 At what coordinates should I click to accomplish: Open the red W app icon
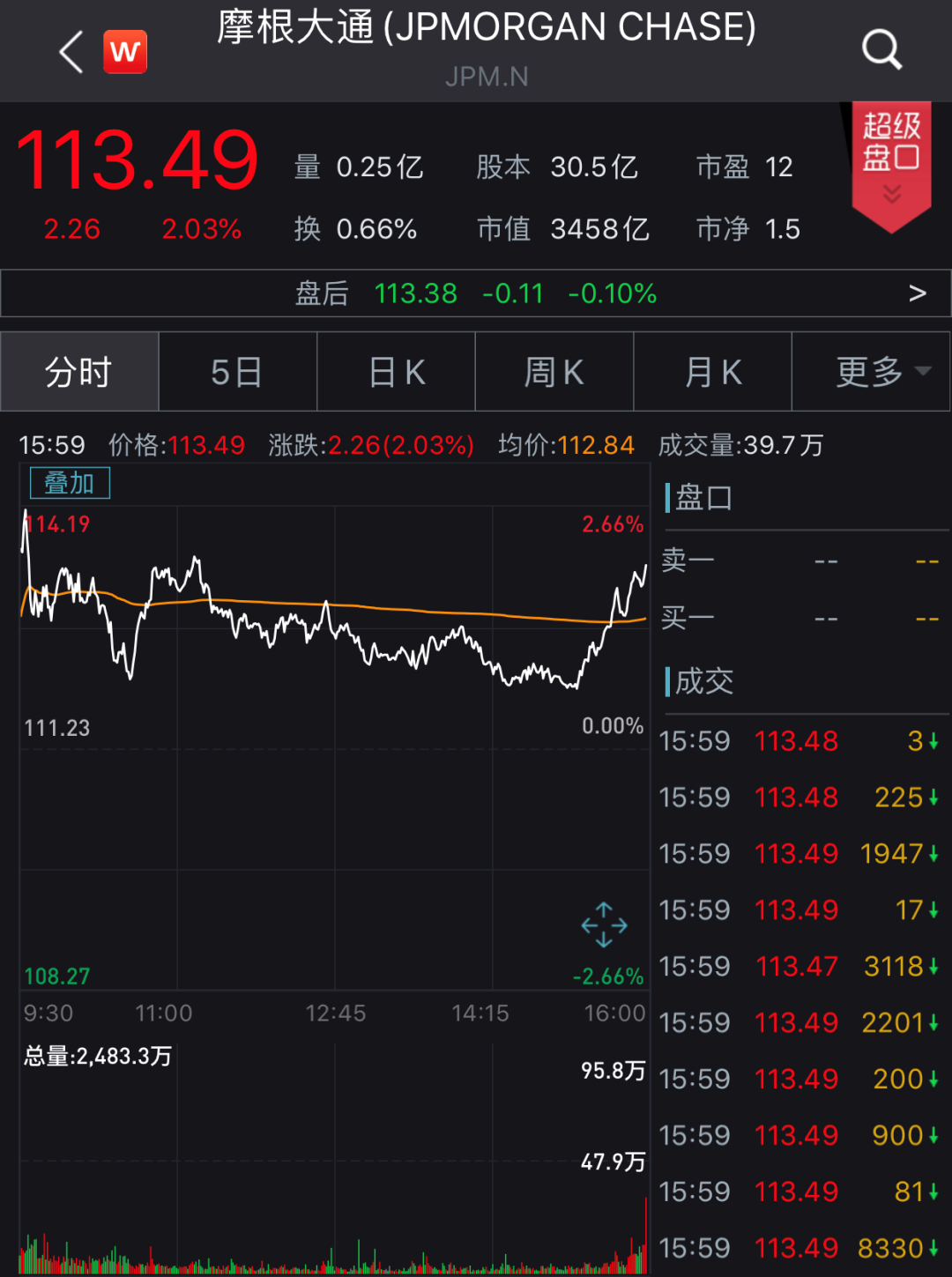pyautogui.click(x=125, y=52)
